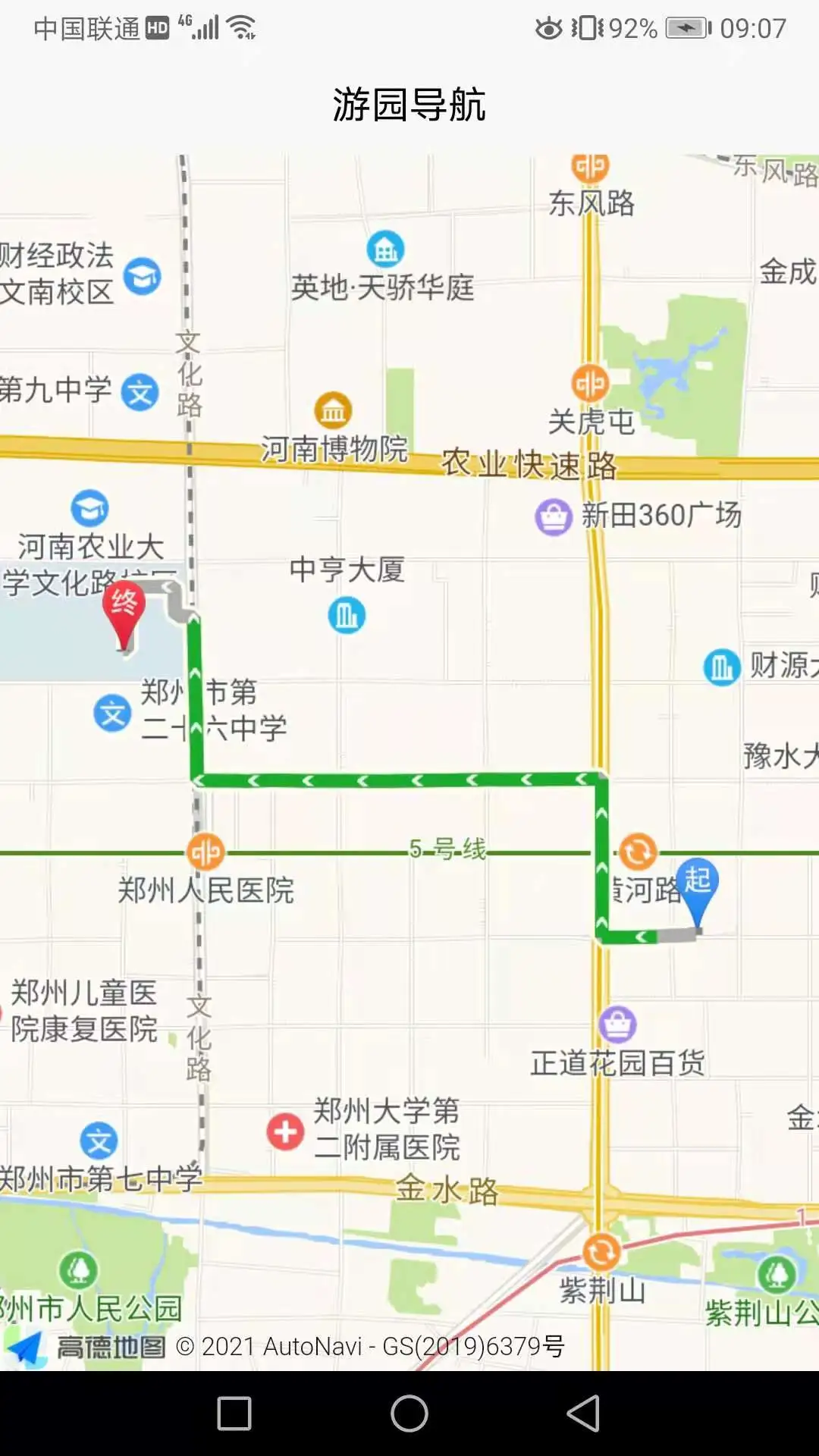
Task: Tap the 紫荆山 metro station marker
Action: click(601, 1252)
